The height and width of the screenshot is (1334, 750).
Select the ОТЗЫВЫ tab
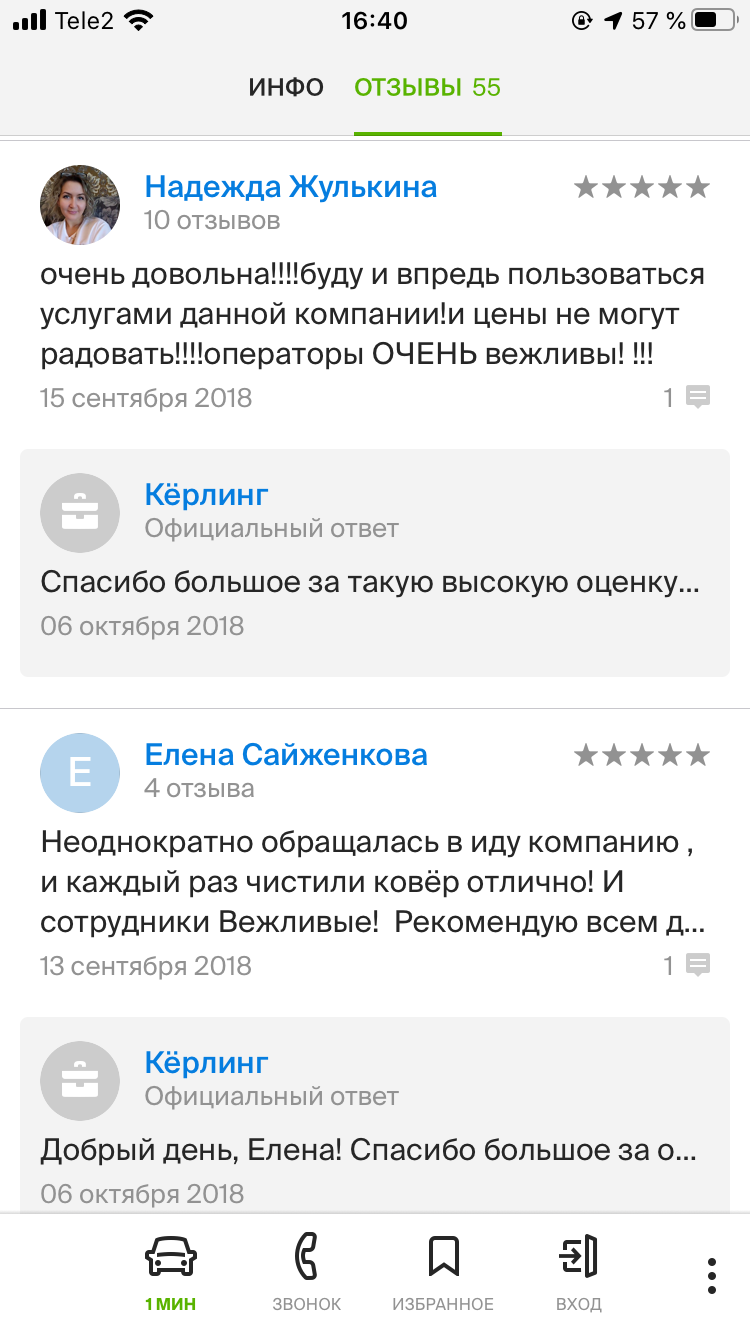(x=427, y=87)
